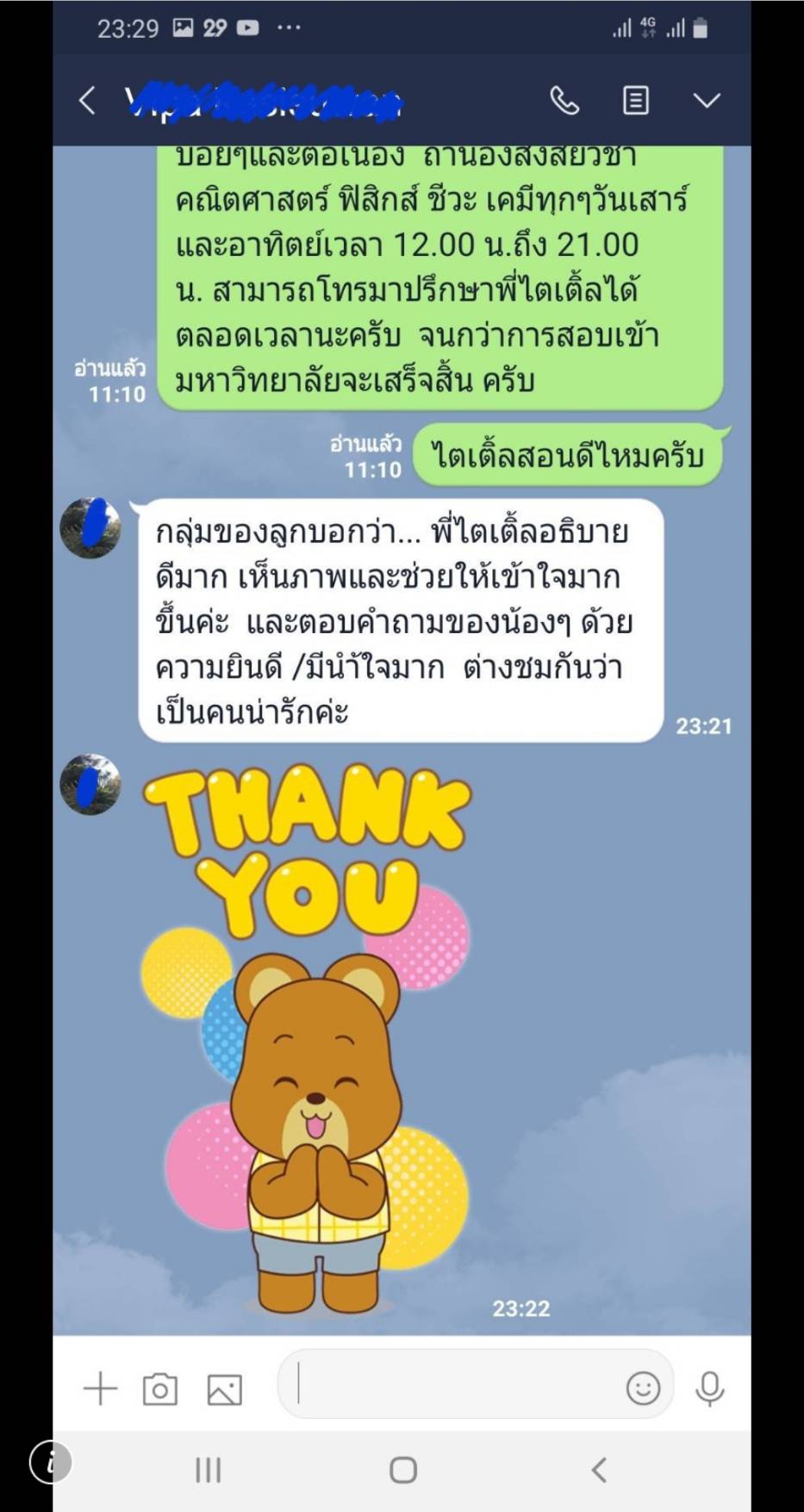Image resolution: width=804 pixels, height=1512 pixels.
Task: Open the recent apps button
Action: 209,1469
